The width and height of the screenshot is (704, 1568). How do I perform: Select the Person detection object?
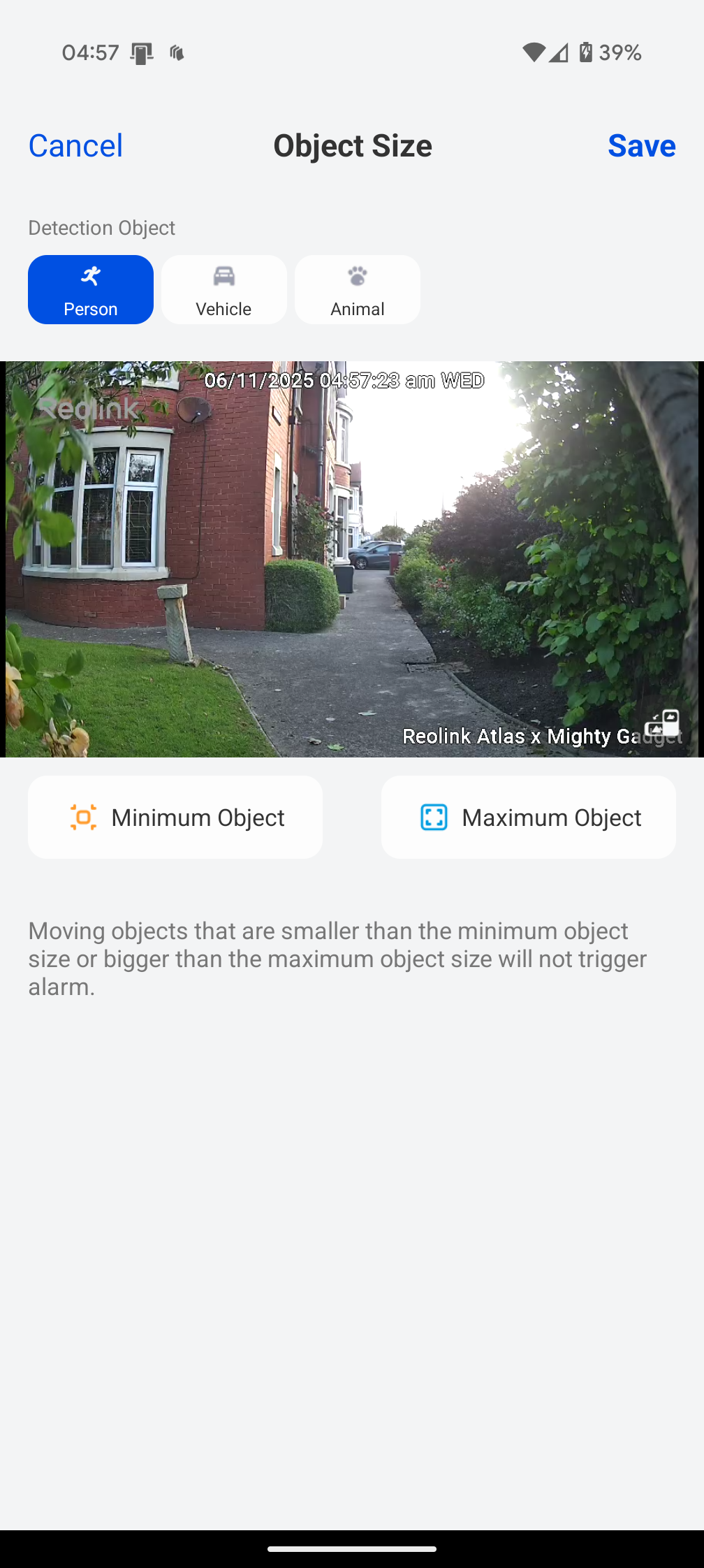click(91, 290)
